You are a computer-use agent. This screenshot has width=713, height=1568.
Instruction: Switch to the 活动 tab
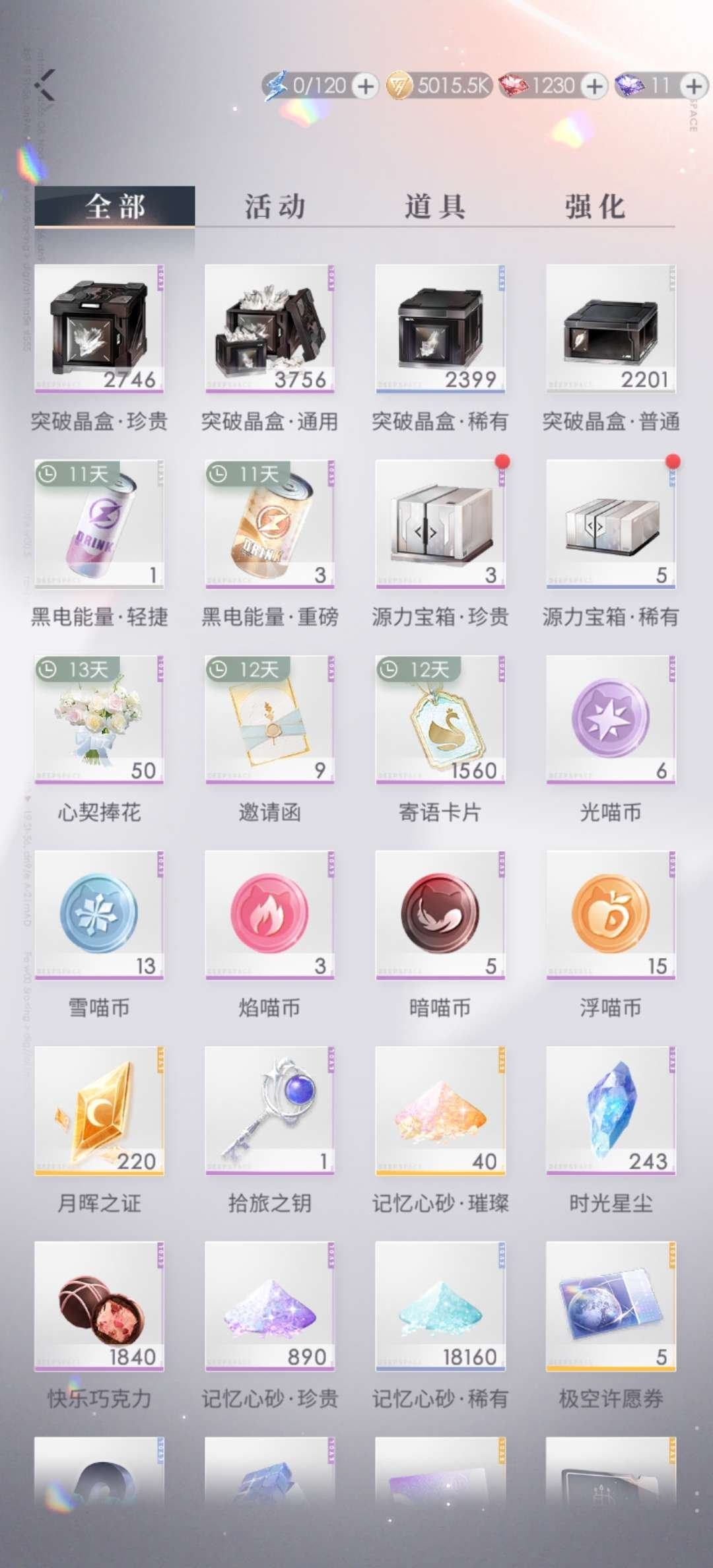click(275, 207)
